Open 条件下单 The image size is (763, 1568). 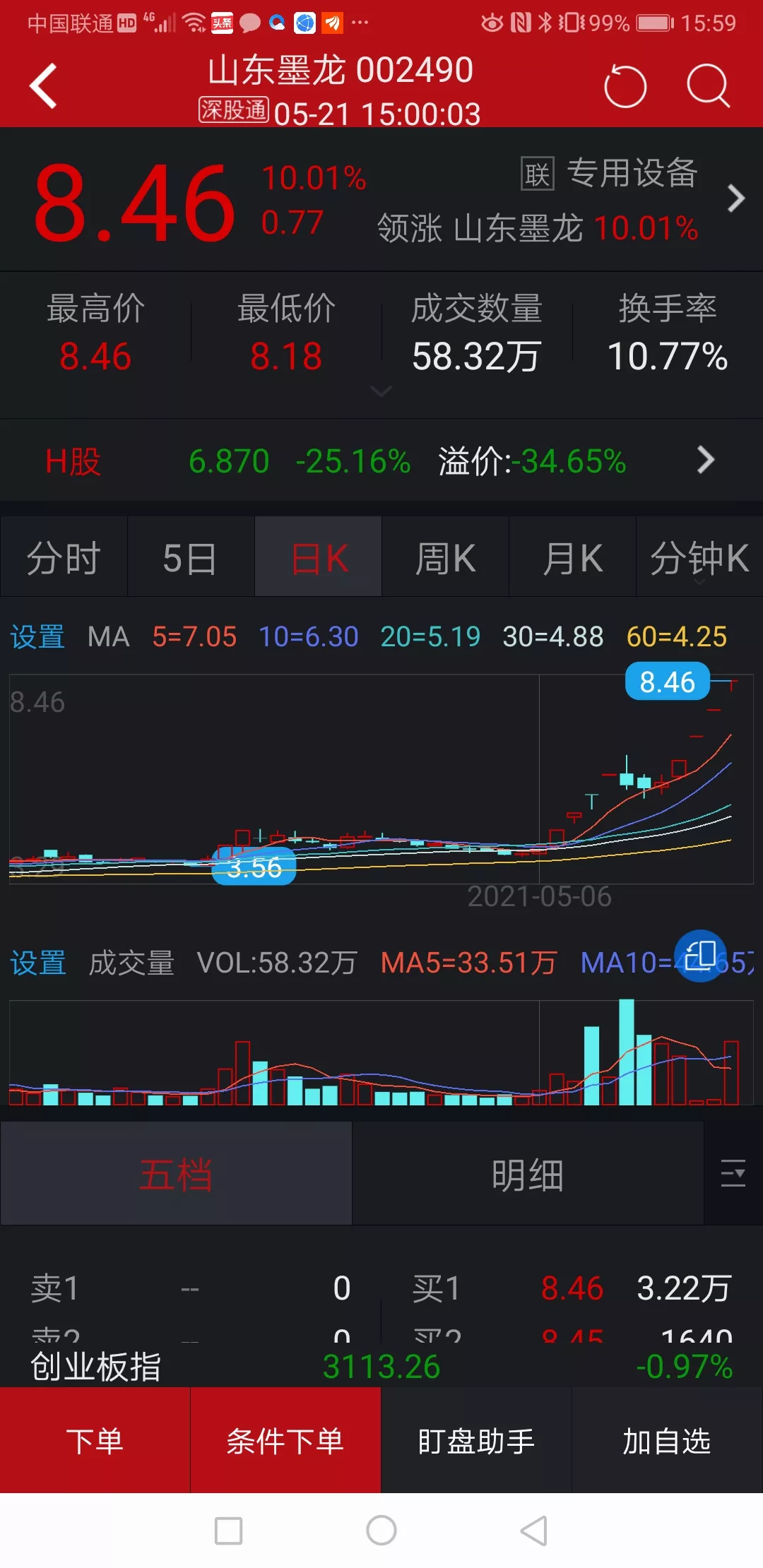click(x=285, y=1441)
